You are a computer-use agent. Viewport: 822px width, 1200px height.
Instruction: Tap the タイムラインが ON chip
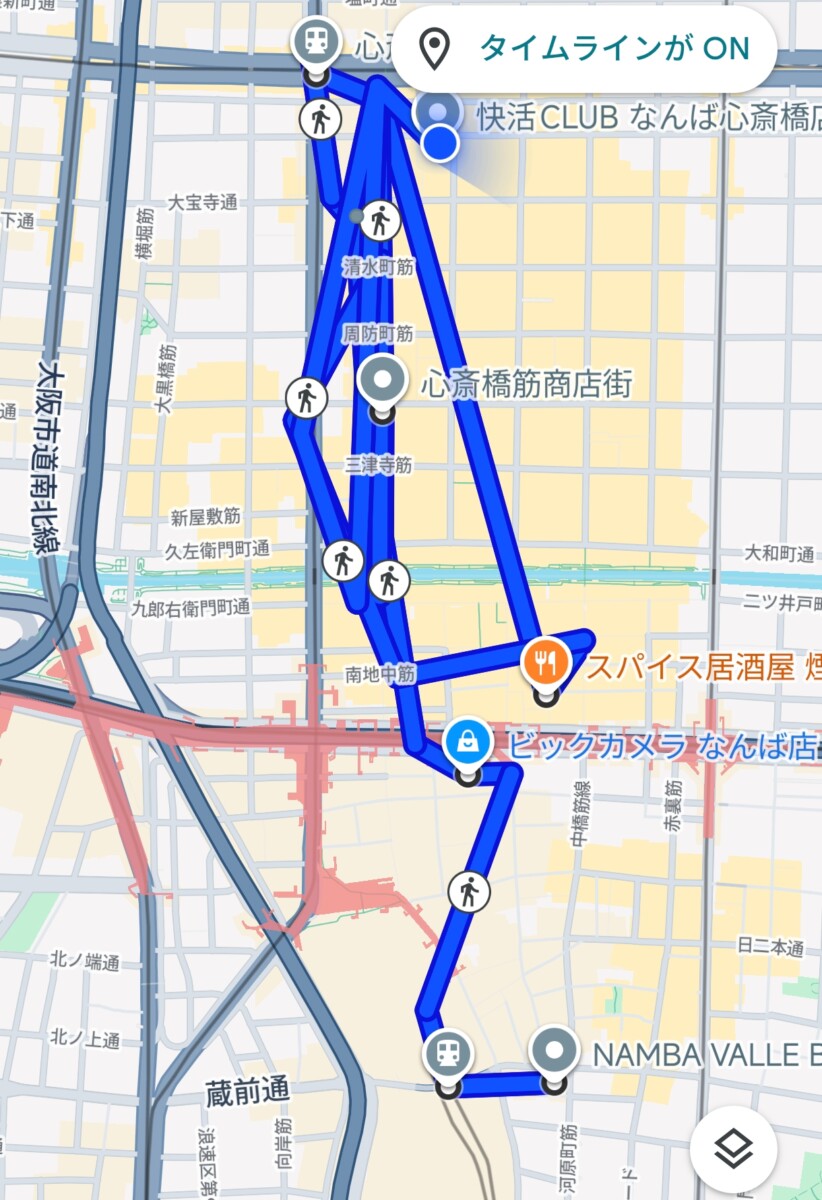click(x=584, y=48)
